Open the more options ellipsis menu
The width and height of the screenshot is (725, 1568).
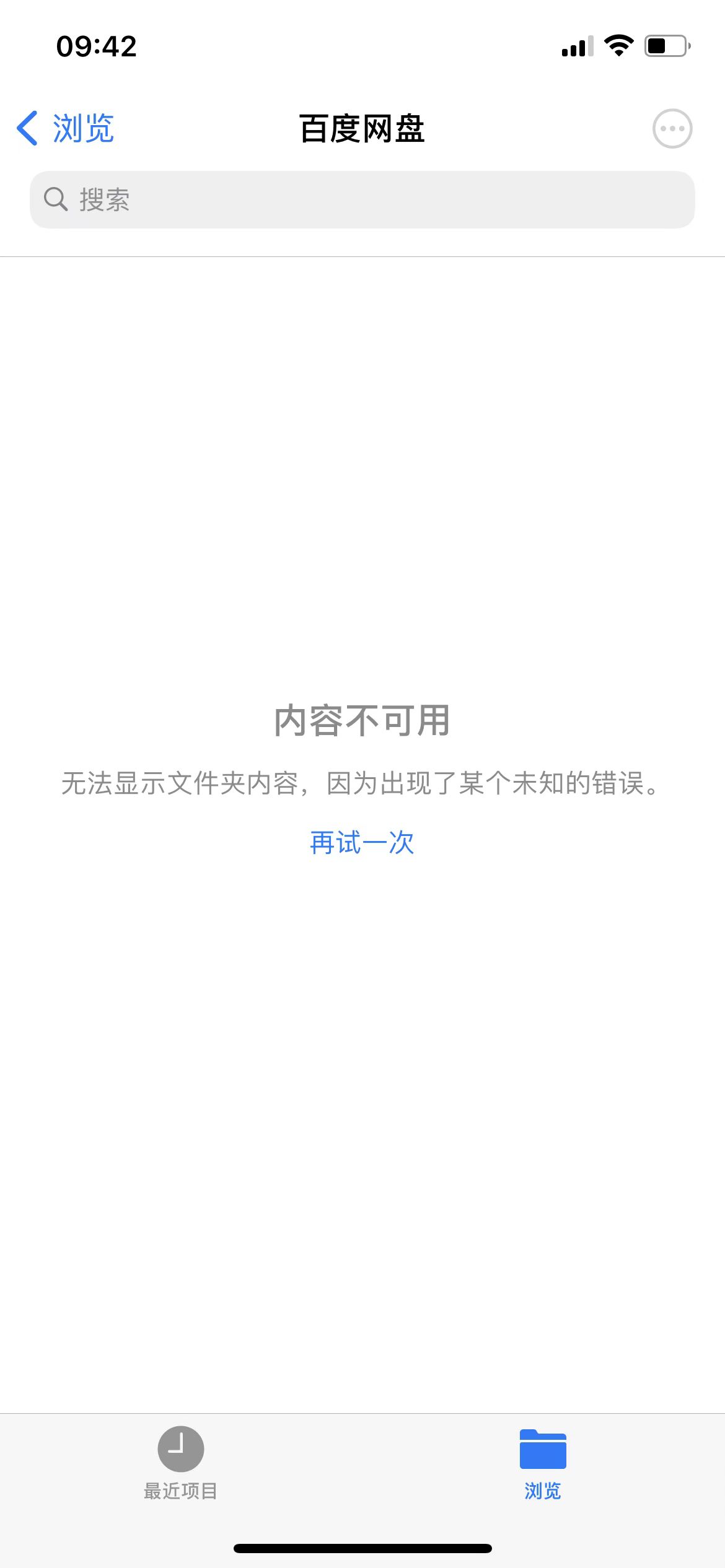point(672,129)
